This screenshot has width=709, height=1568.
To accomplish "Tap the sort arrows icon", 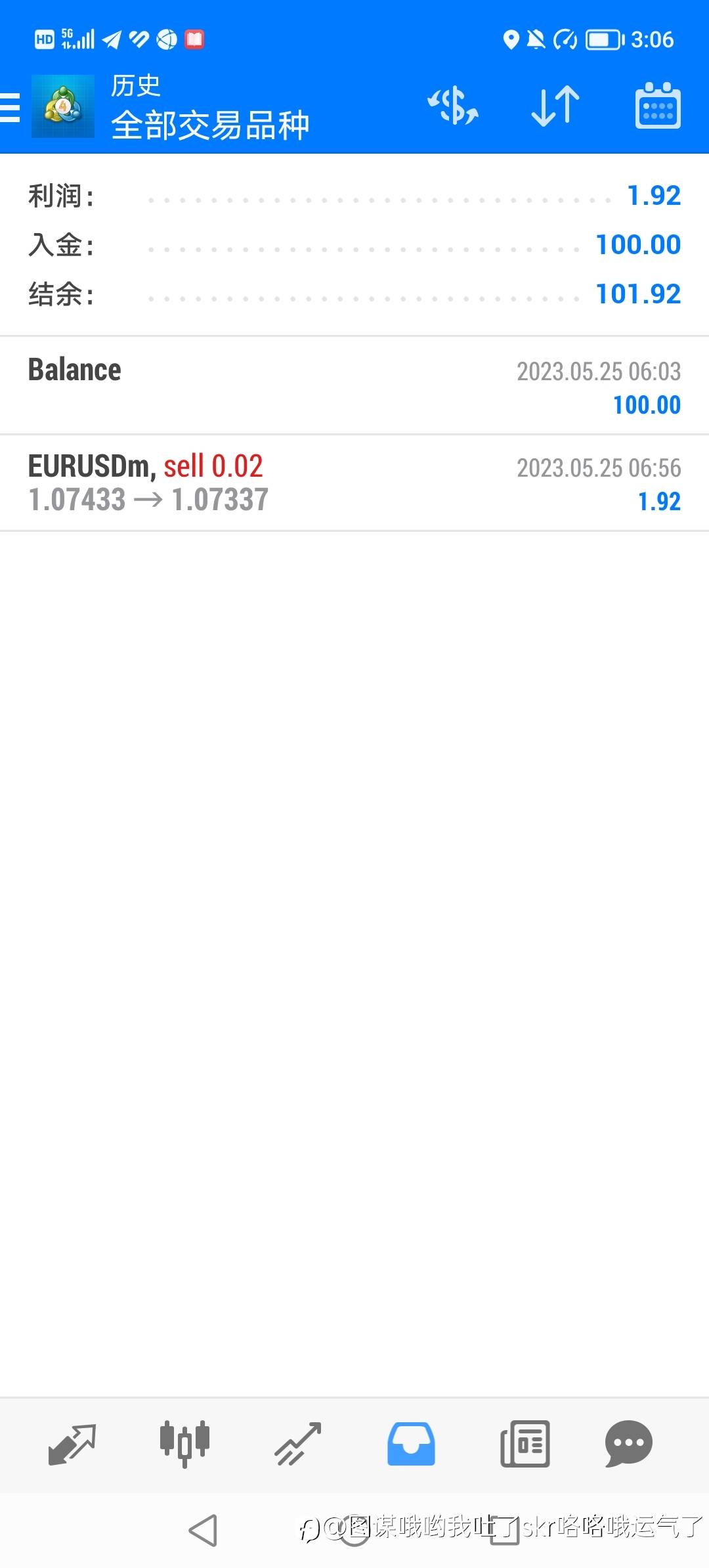I will click(x=555, y=106).
